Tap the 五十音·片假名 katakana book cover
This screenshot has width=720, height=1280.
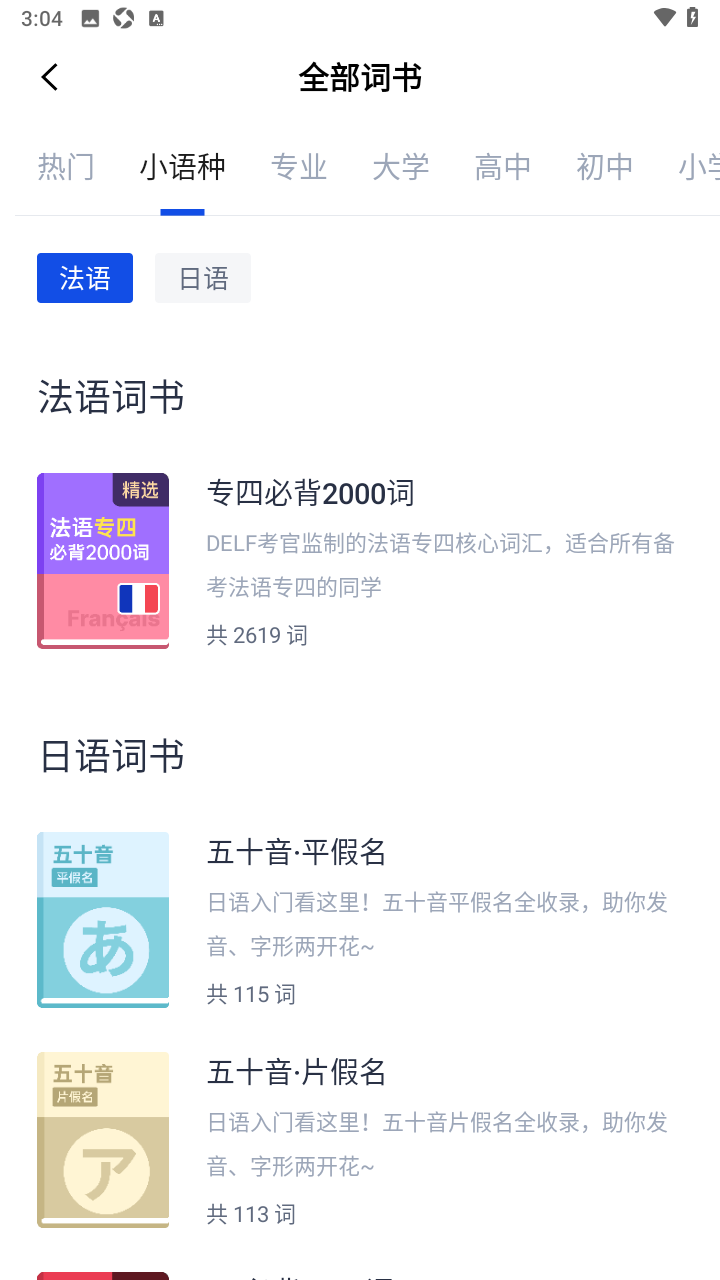pos(103,1139)
